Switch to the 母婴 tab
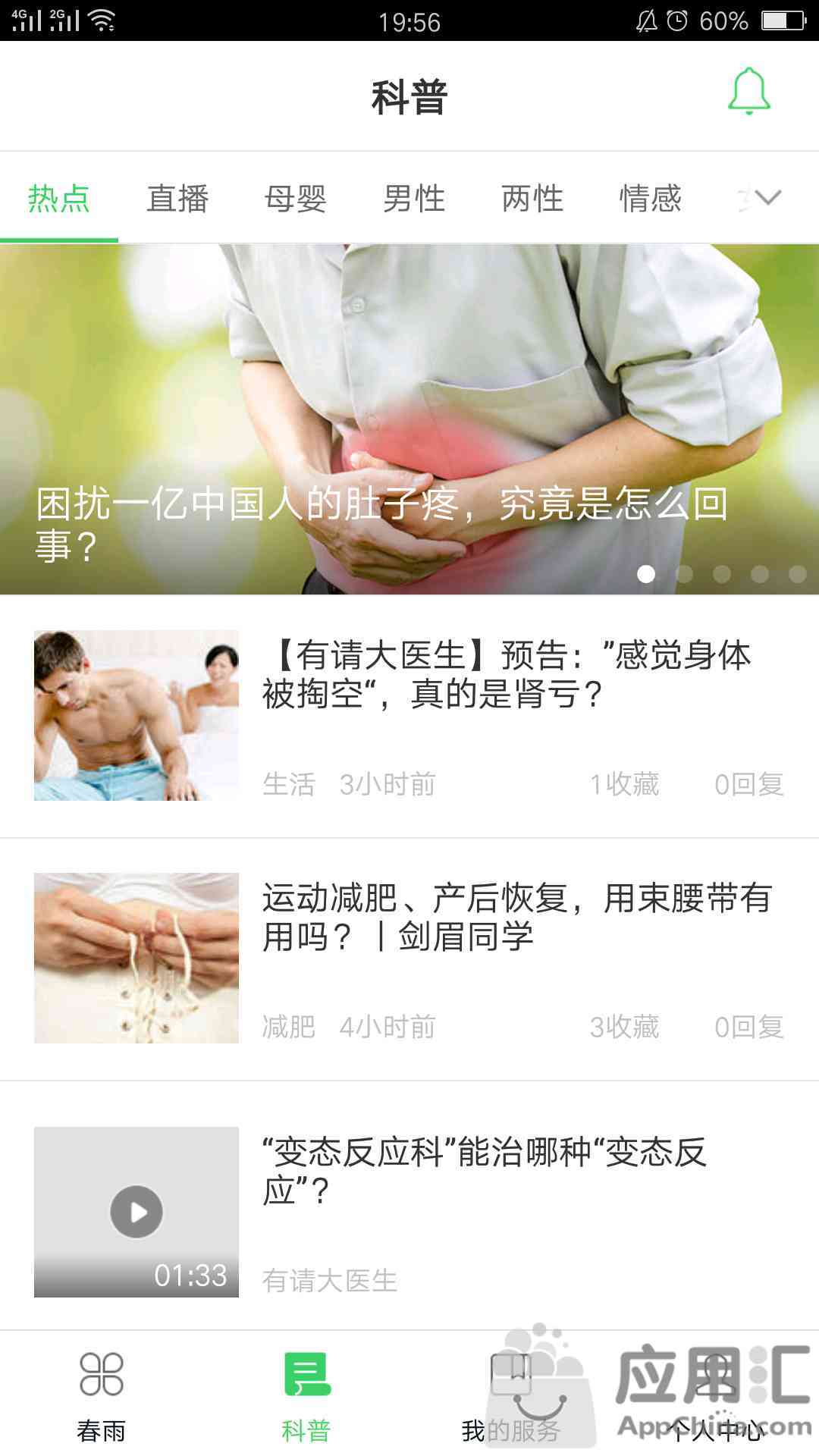 click(296, 199)
